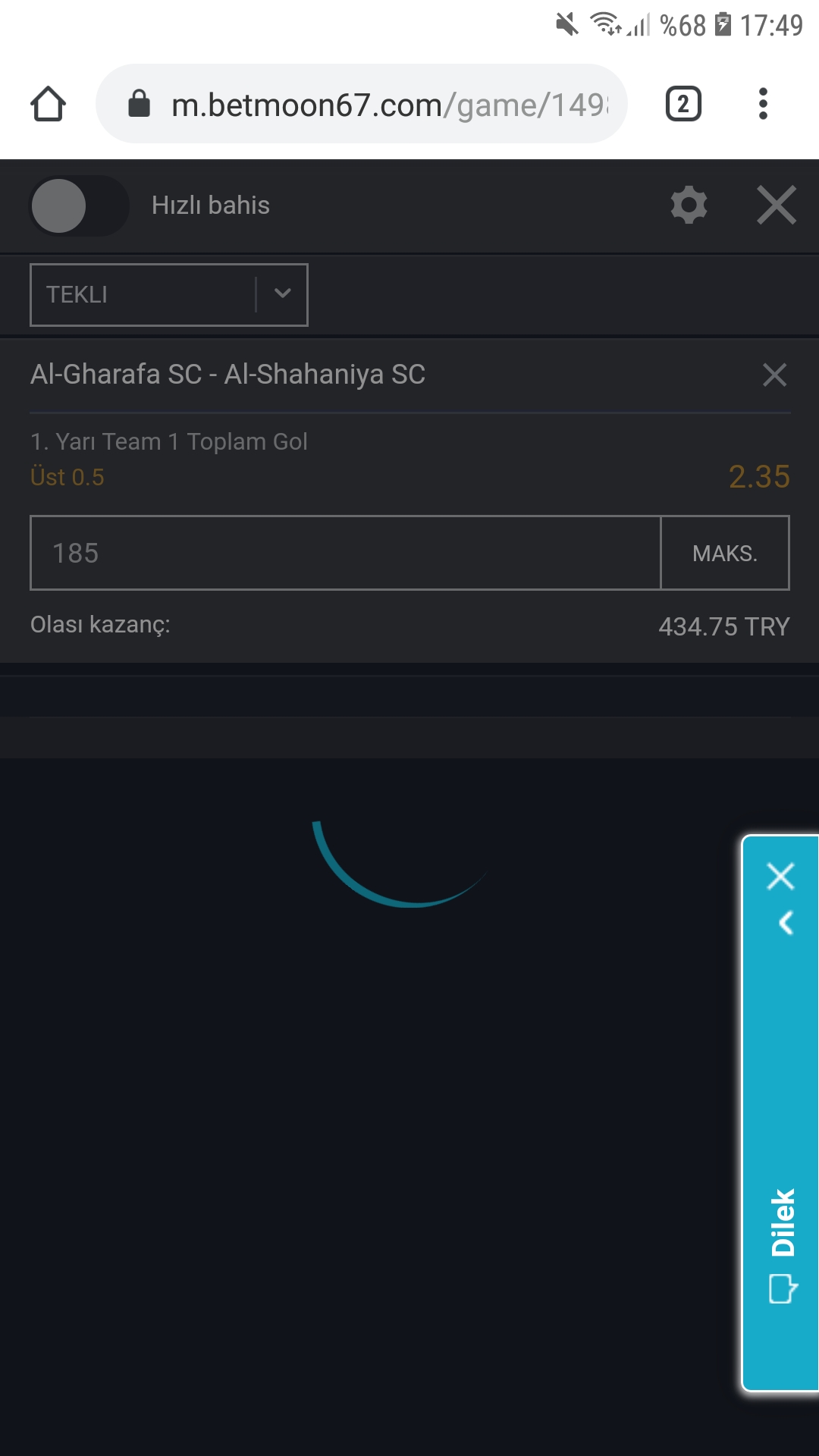Remove the Al-Gharafa SC bet selection
The height and width of the screenshot is (1456, 819).
point(775,375)
